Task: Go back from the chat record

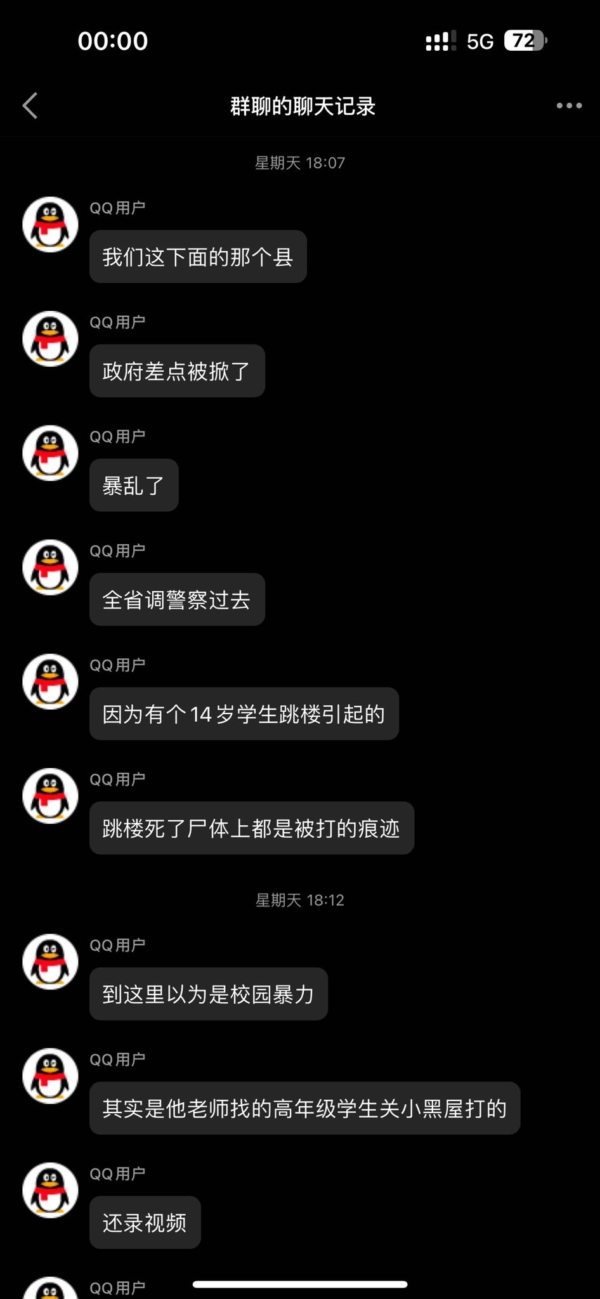Action: pos(30,106)
